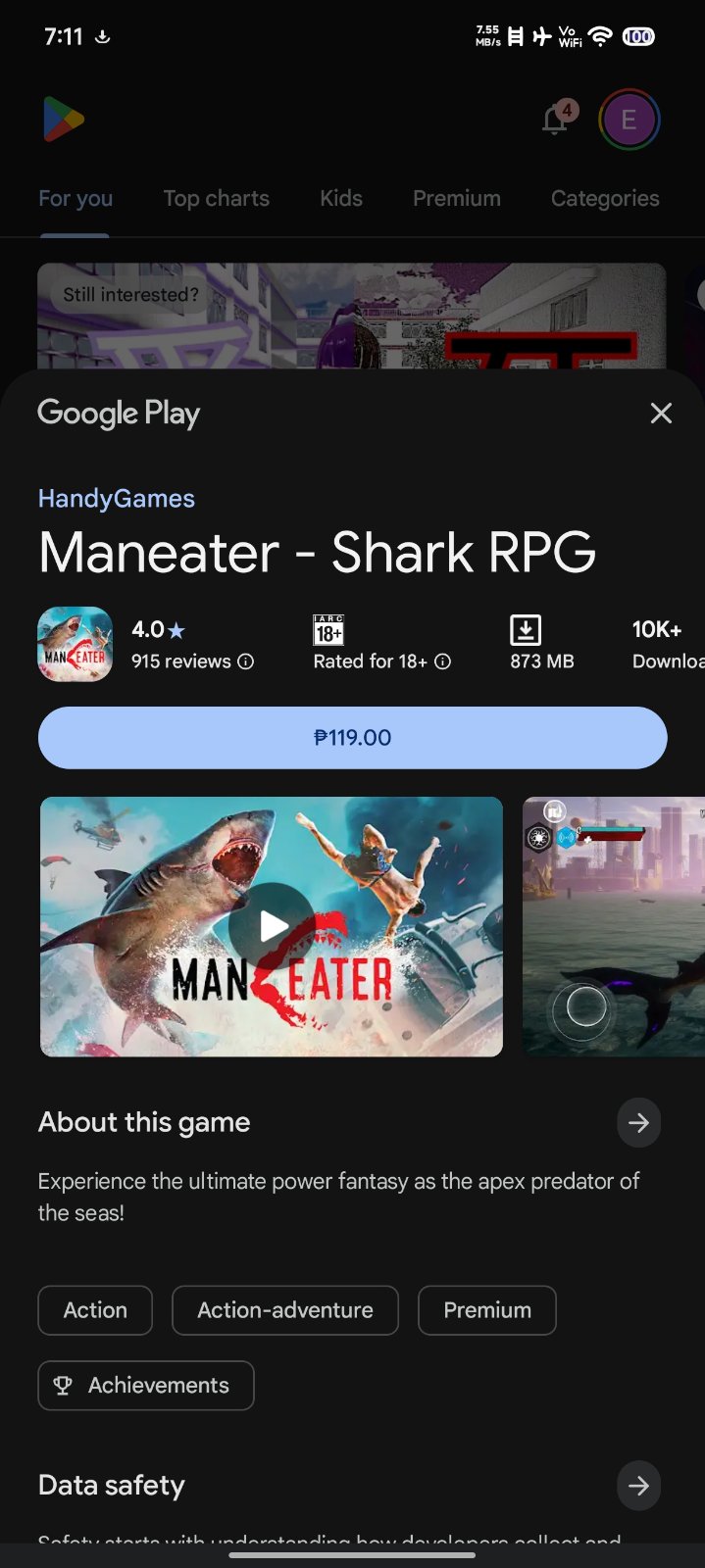The height and width of the screenshot is (1568, 705).
Task: Select the Action chip
Action: pos(95,1310)
